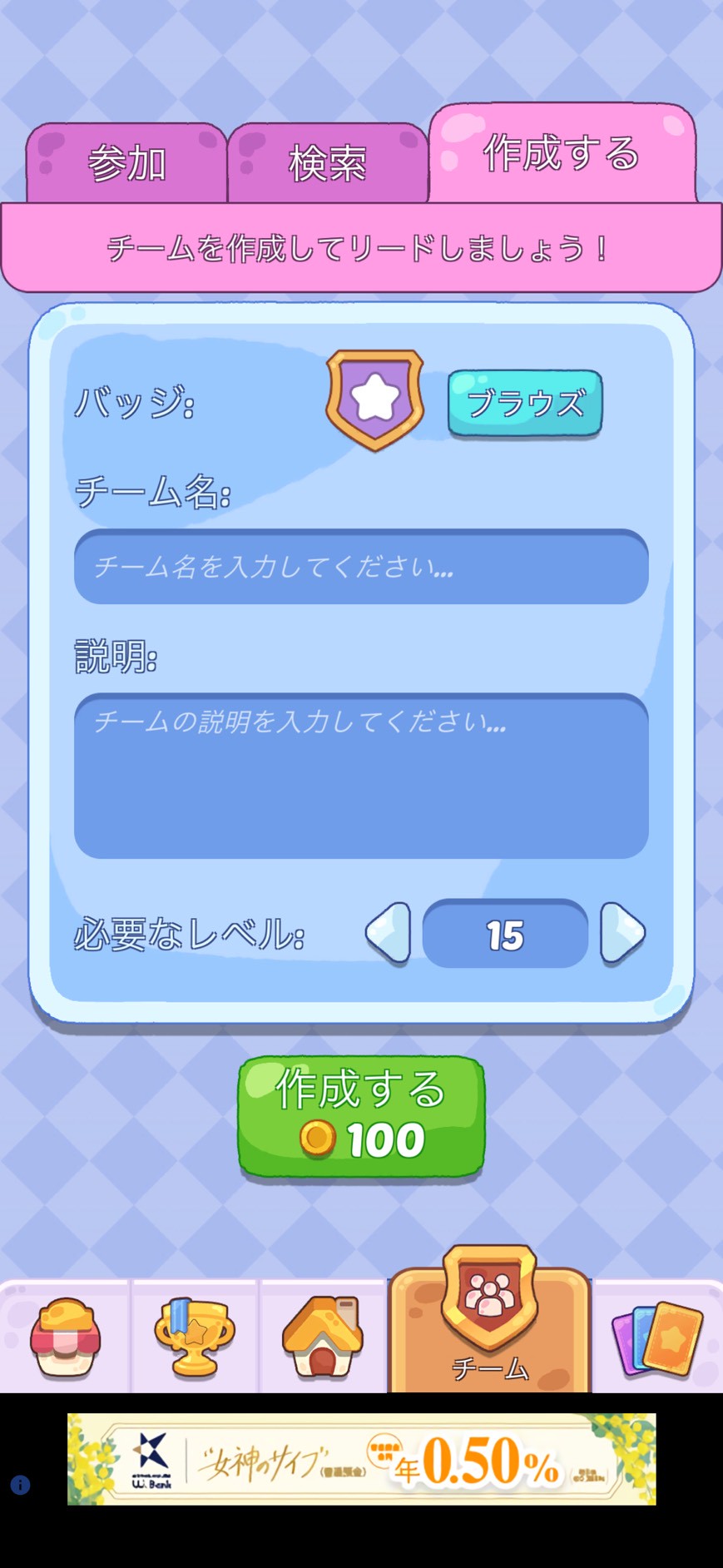This screenshot has width=723, height=1568.
Task: Click the team name input field
Action: (360, 568)
